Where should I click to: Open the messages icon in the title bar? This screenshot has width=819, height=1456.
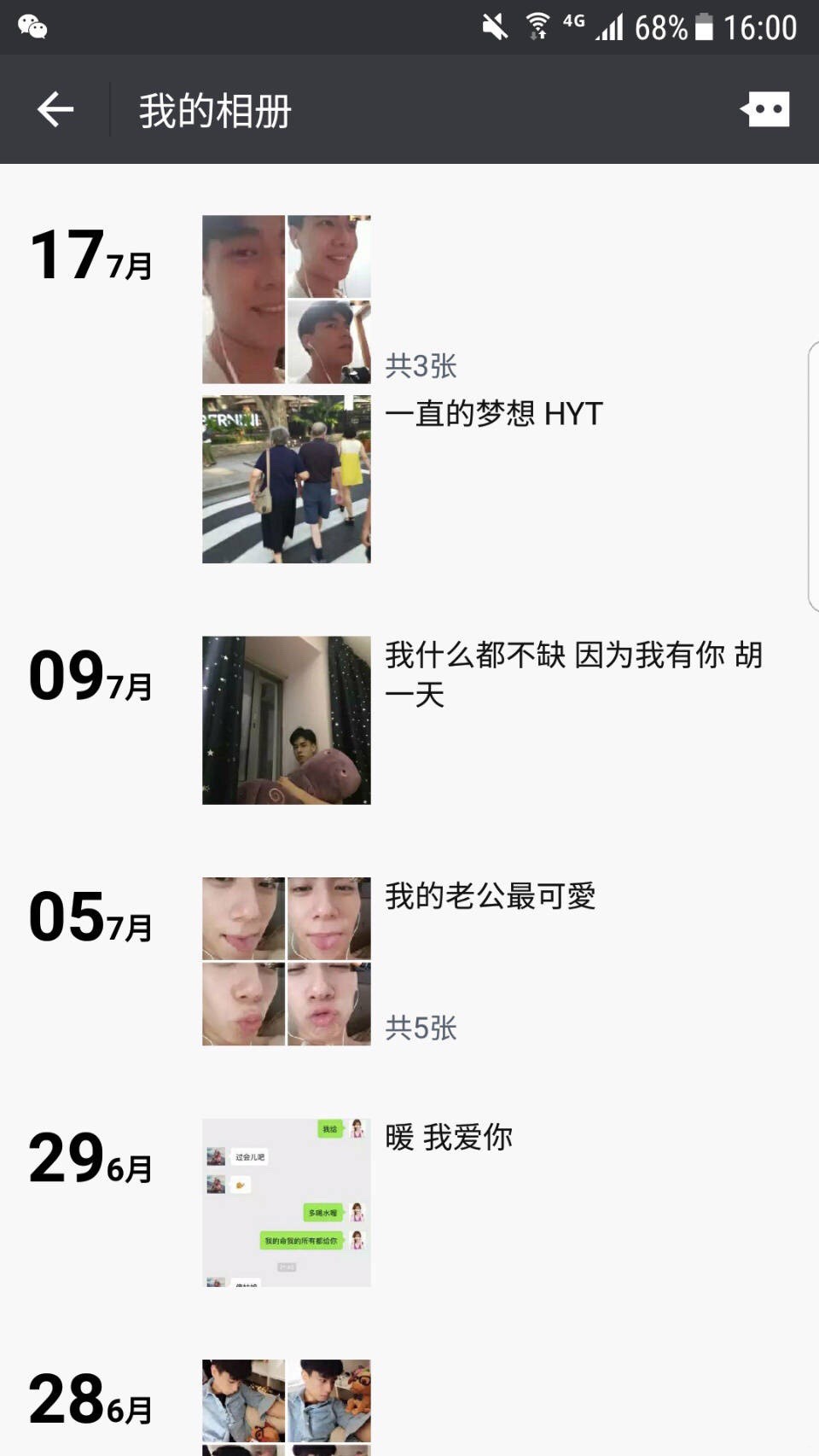[765, 109]
